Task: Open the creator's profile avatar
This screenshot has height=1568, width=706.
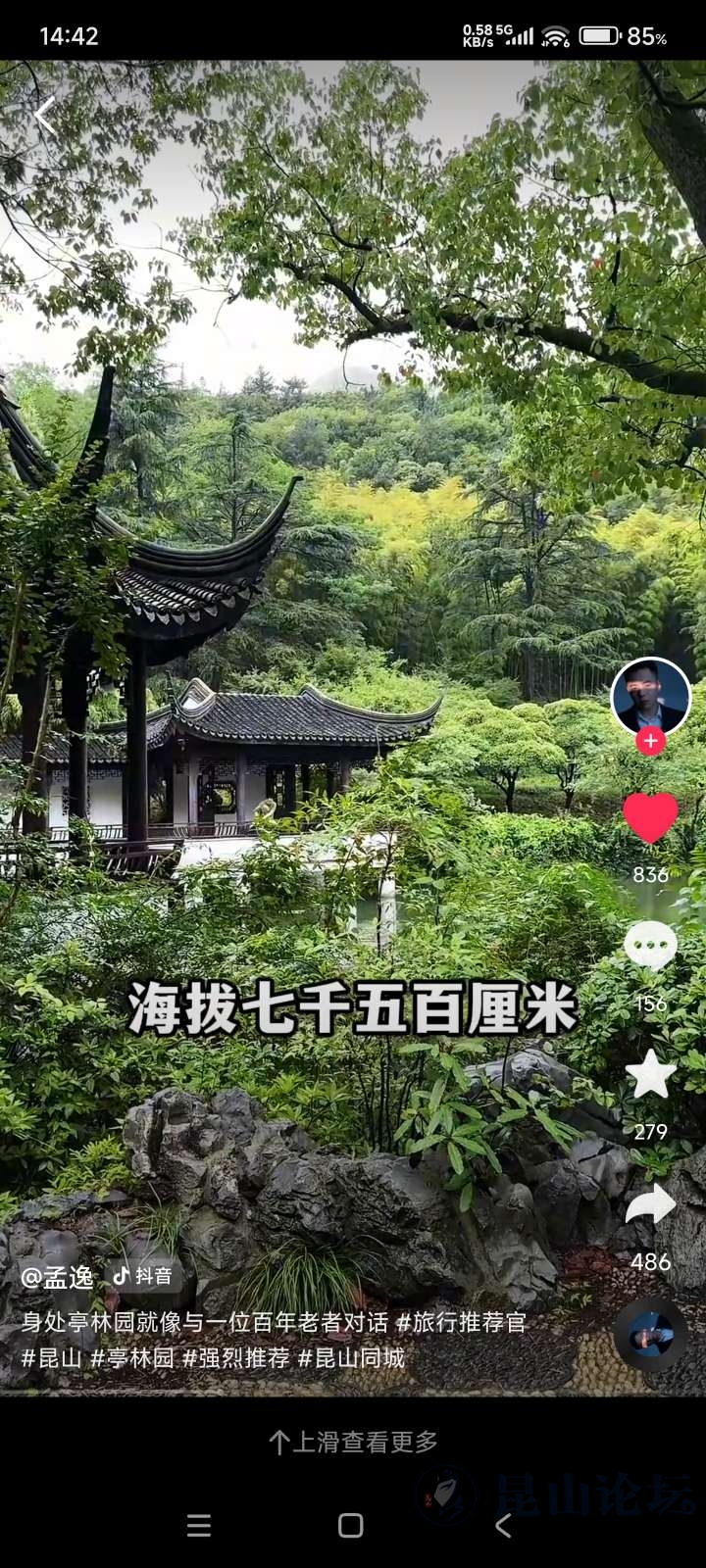Action: (650, 696)
